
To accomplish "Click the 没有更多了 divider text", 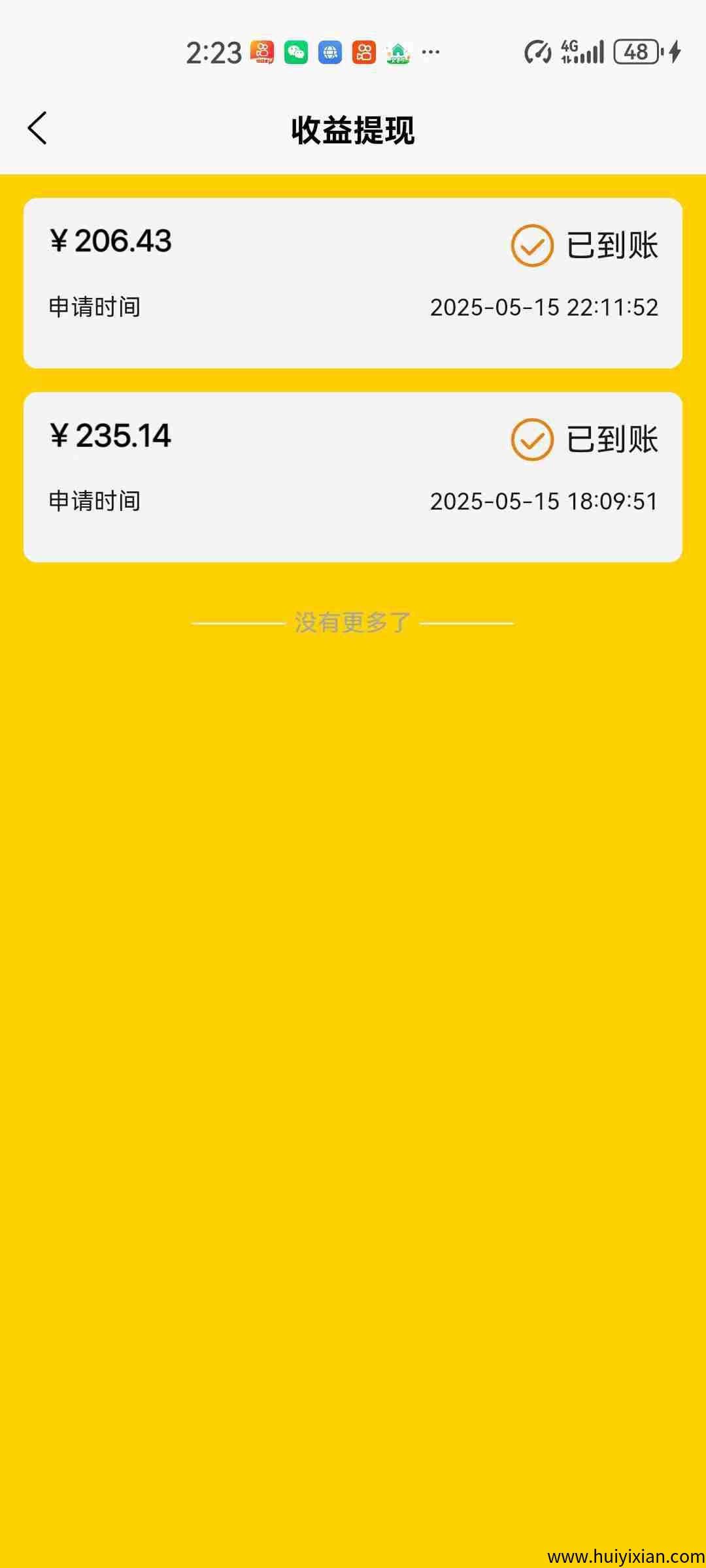I will (x=353, y=624).
